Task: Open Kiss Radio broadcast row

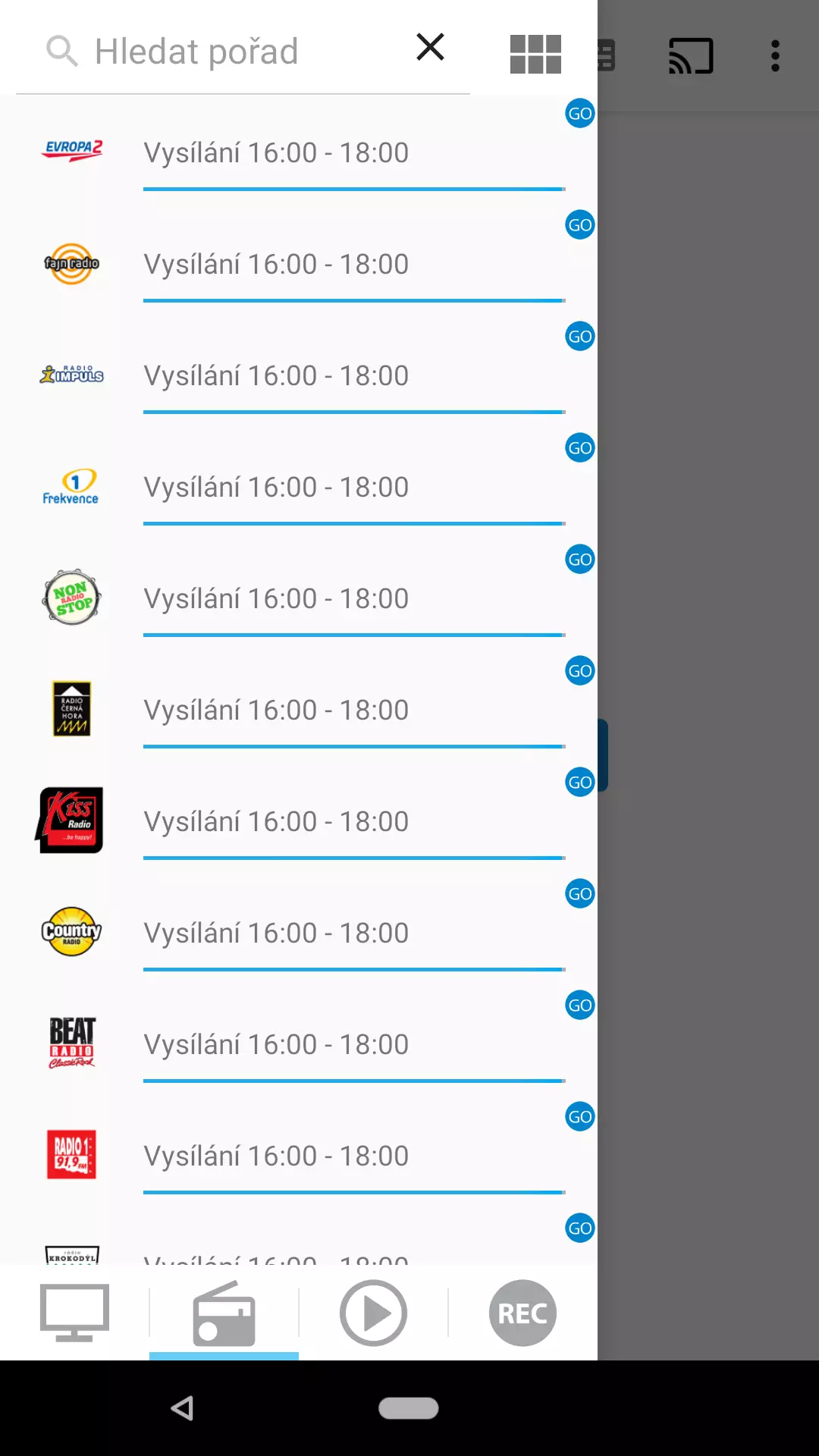Action: [299, 822]
